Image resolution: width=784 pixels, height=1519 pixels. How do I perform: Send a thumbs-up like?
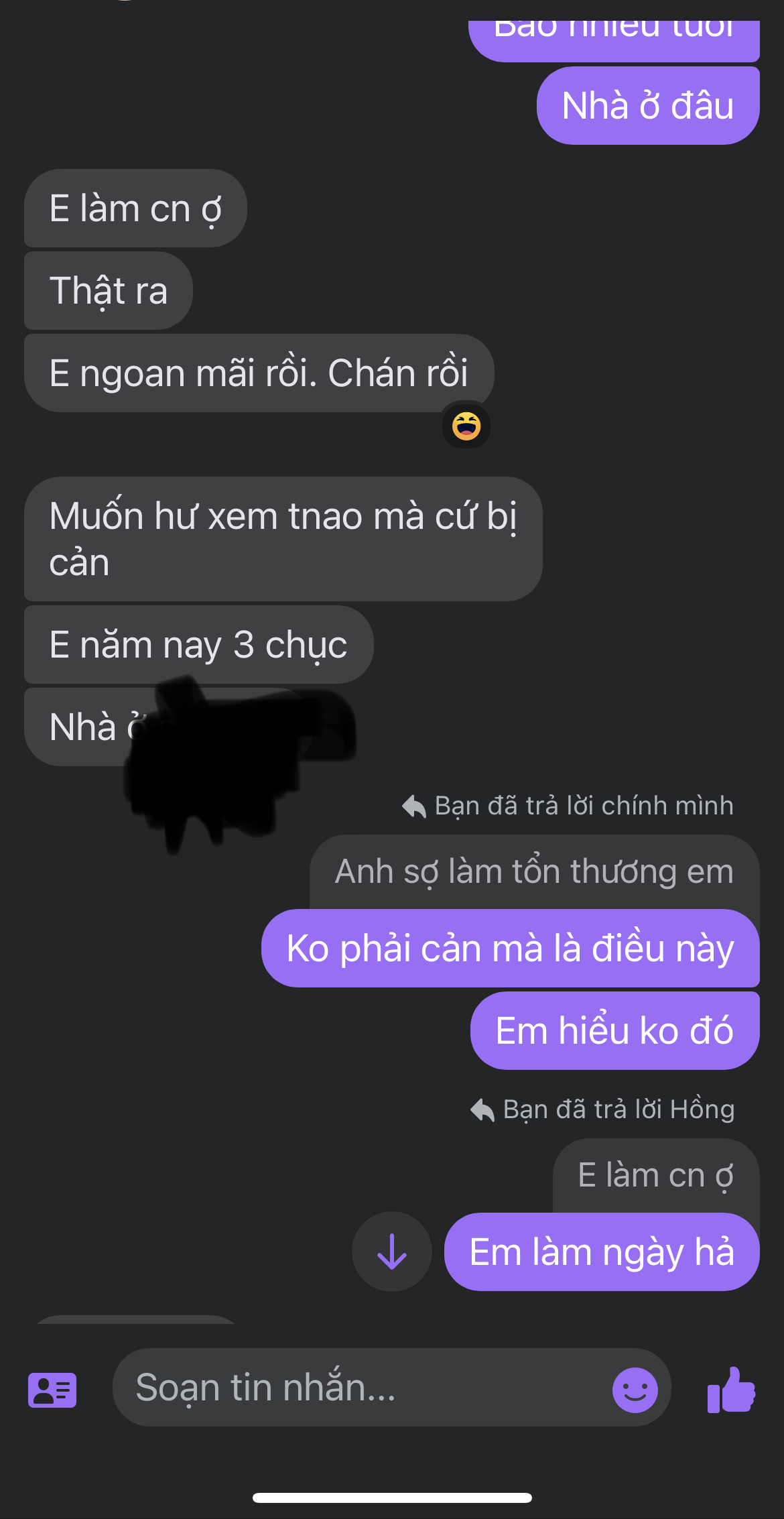tap(731, 1390)
